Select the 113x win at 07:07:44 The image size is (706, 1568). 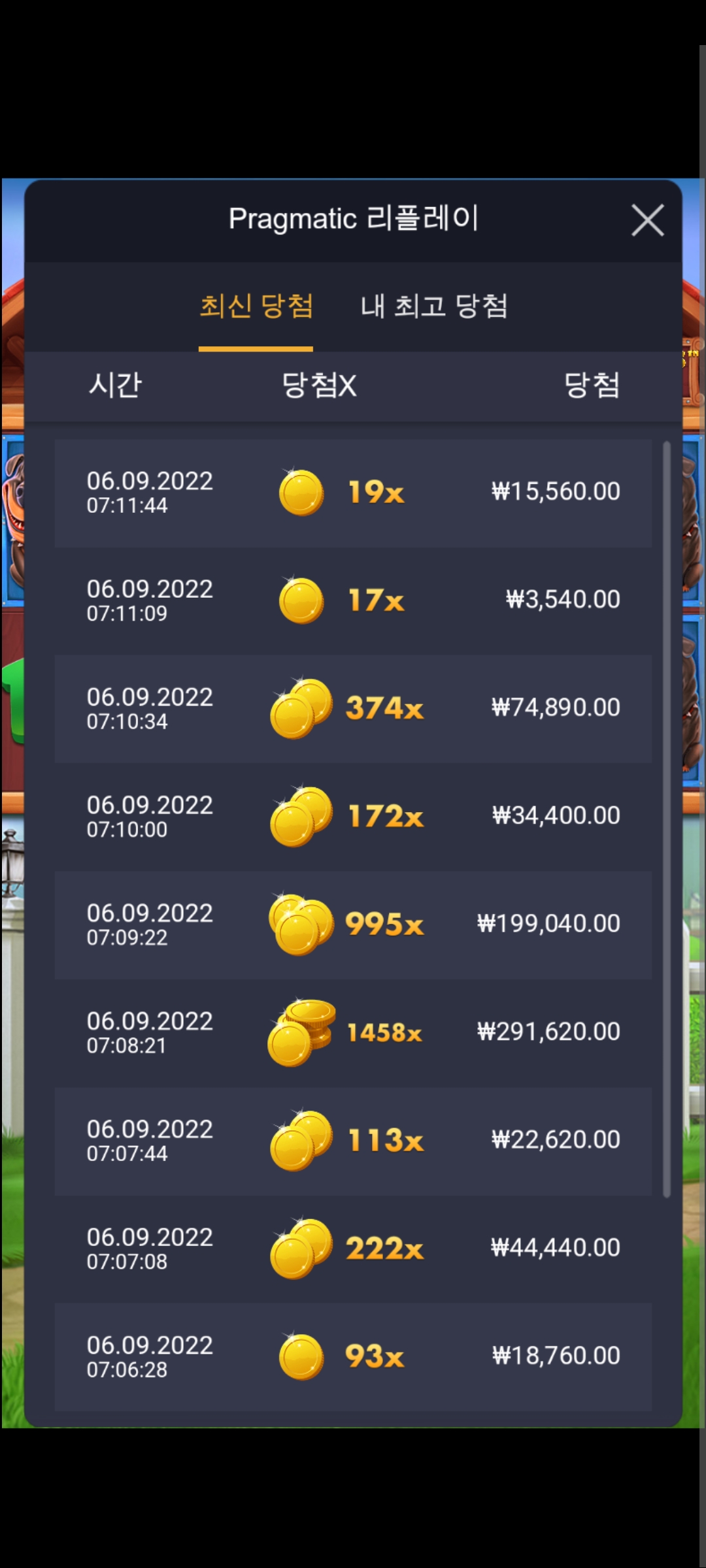353,1141
